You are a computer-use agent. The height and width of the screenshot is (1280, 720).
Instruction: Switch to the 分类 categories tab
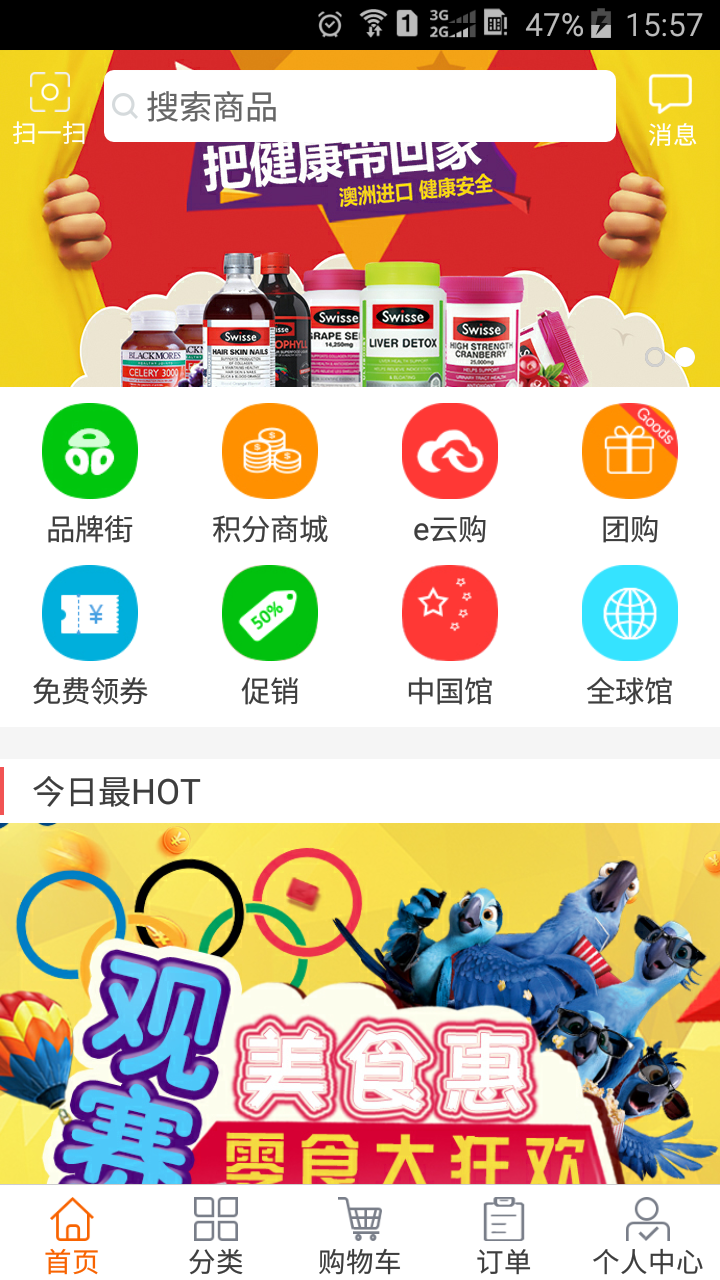216,1235
